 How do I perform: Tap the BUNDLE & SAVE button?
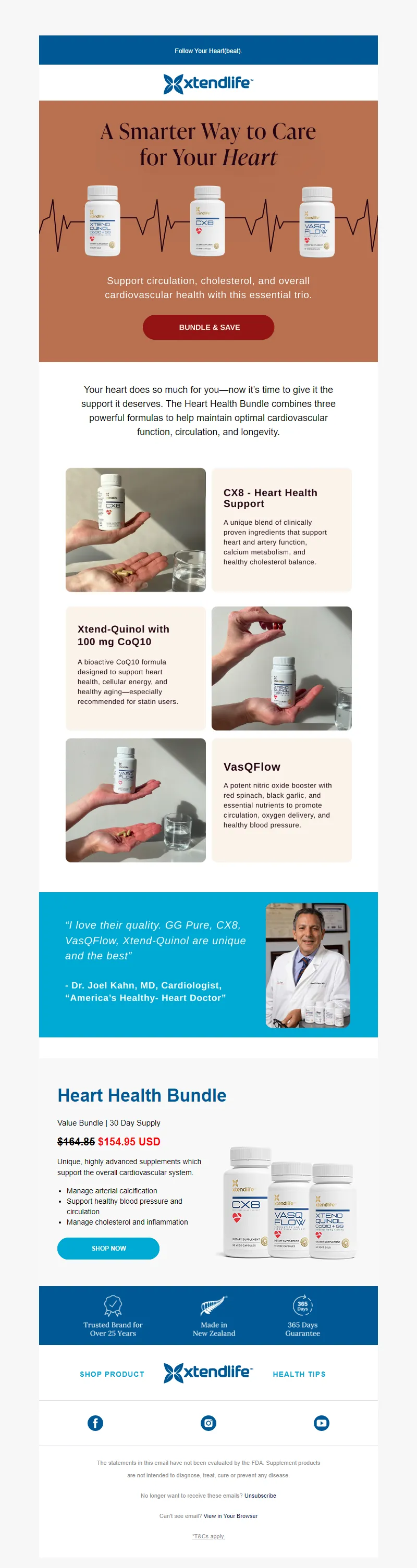coord(208,327)
